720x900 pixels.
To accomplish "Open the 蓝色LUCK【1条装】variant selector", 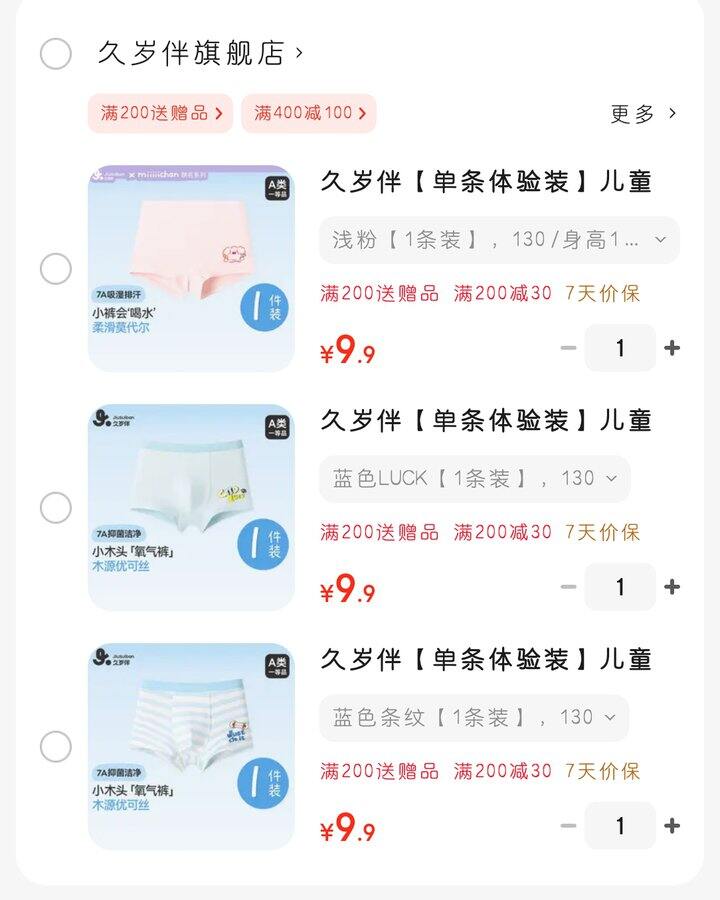I will pos(471,479).
